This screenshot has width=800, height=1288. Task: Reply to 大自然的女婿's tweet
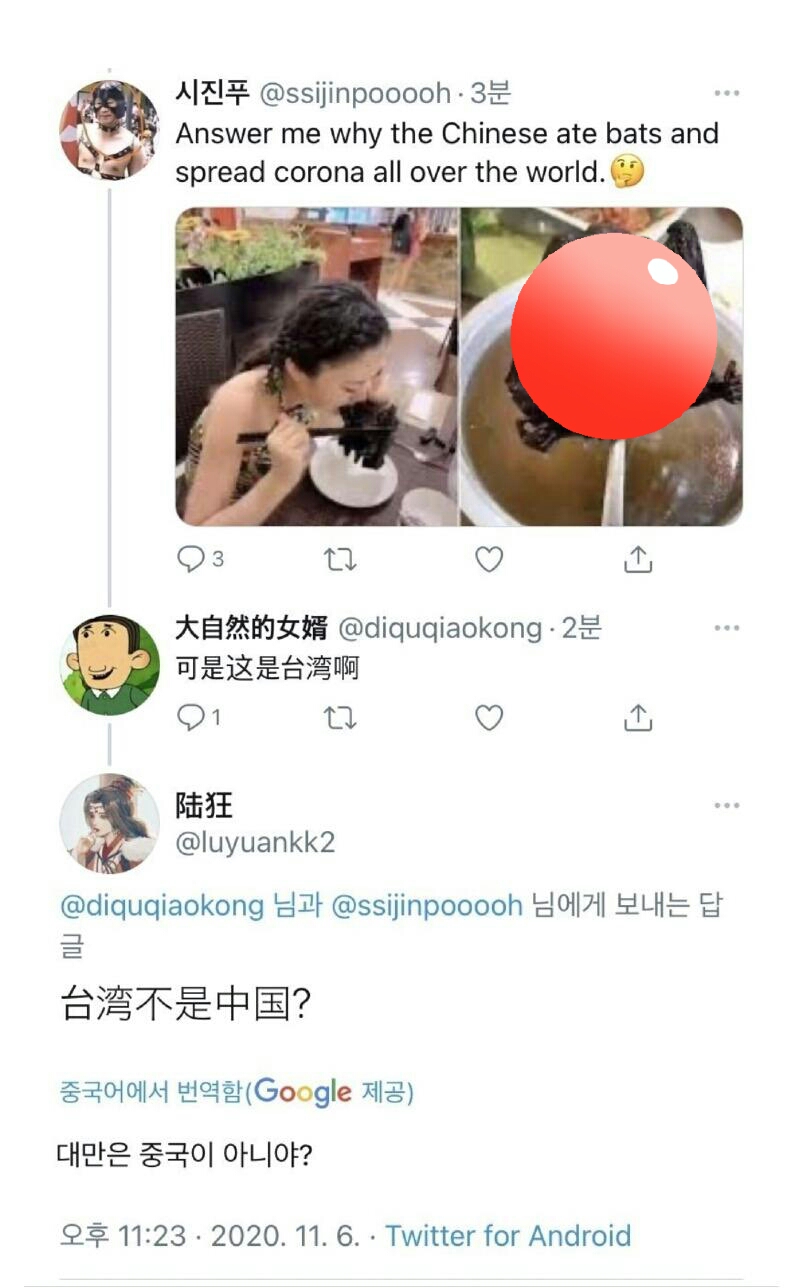click(190, 717)
